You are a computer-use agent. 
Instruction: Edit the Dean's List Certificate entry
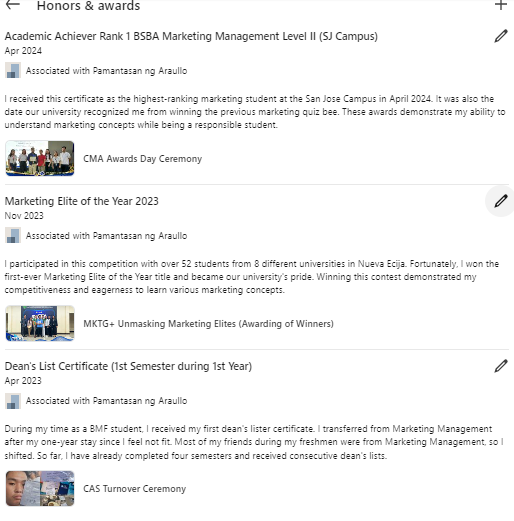pyautogui.click(x=501, y=366)
